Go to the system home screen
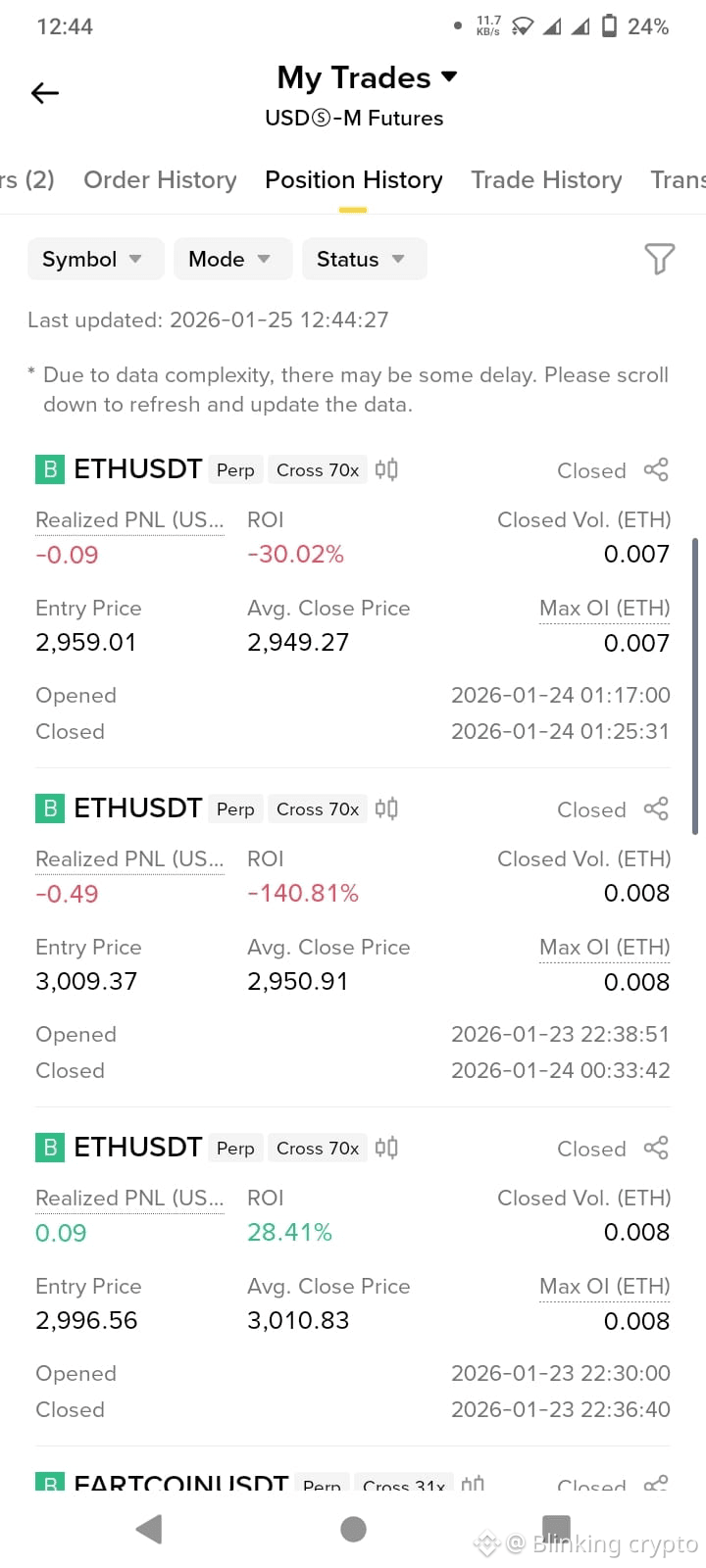This screenshot has width=706, height=1568. click(x=353, y=1529)
